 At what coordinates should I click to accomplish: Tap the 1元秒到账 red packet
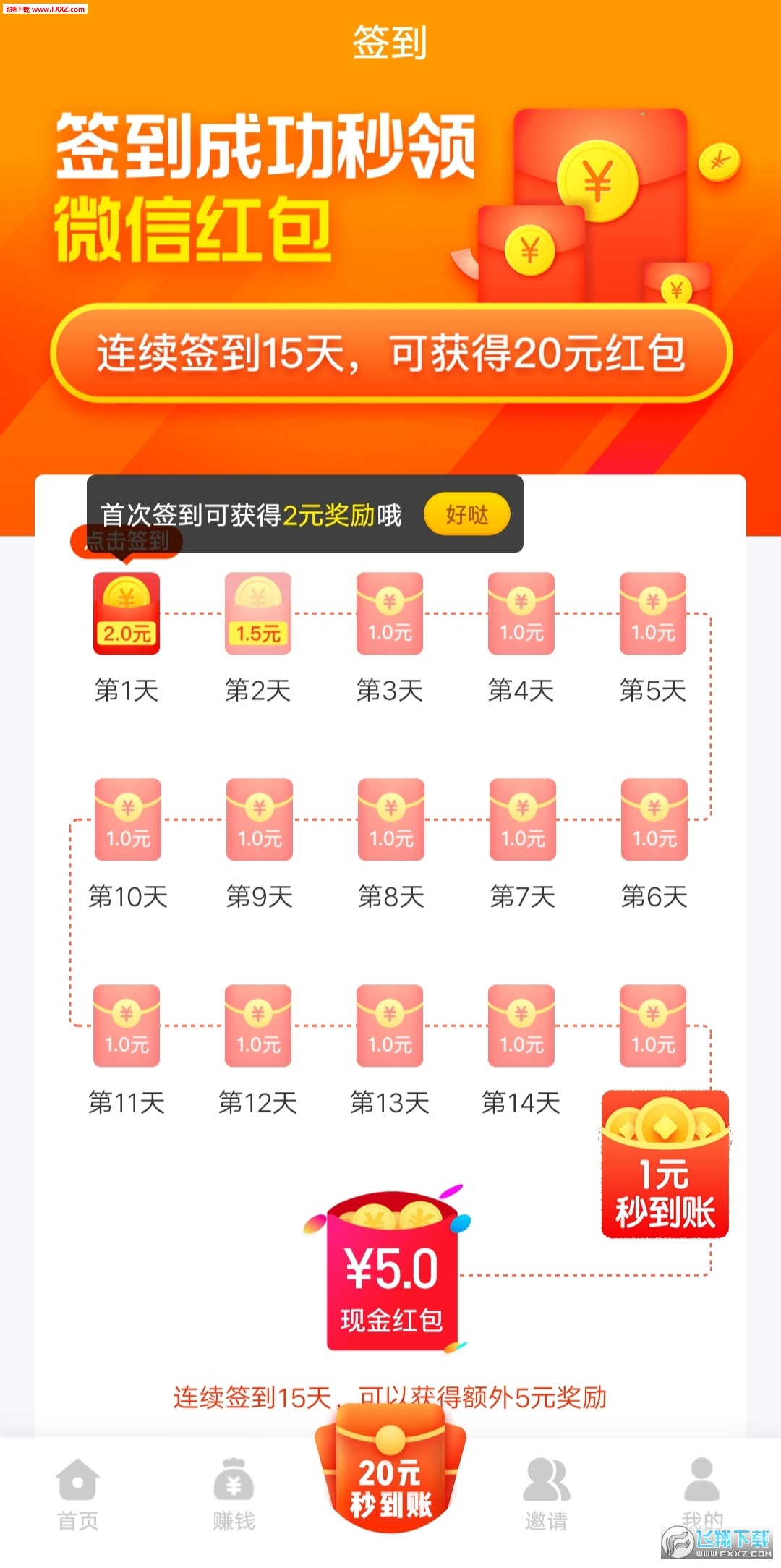(x=665, y=1164)
